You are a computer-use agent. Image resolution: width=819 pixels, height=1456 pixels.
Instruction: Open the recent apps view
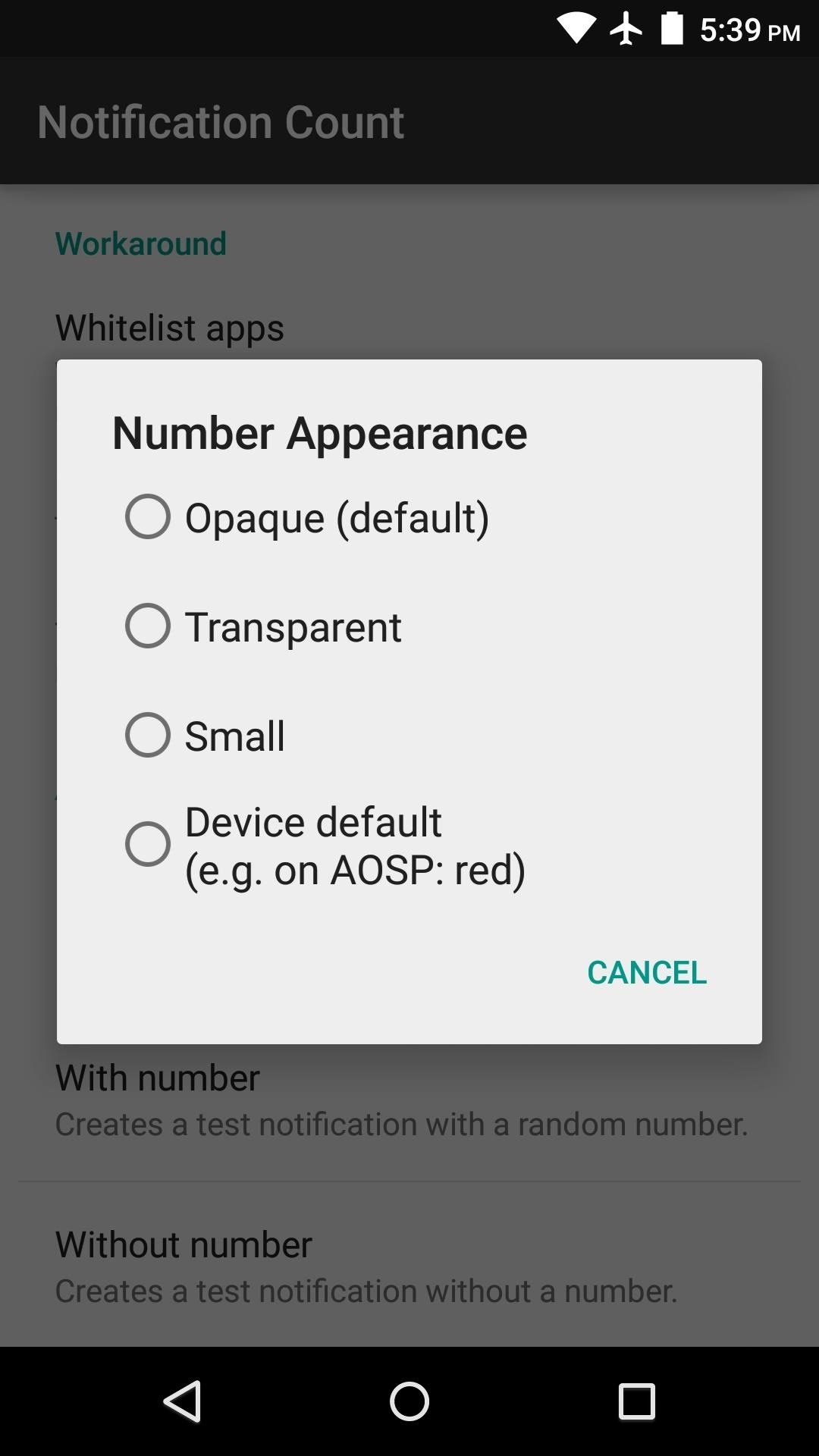pos(636,1401)
